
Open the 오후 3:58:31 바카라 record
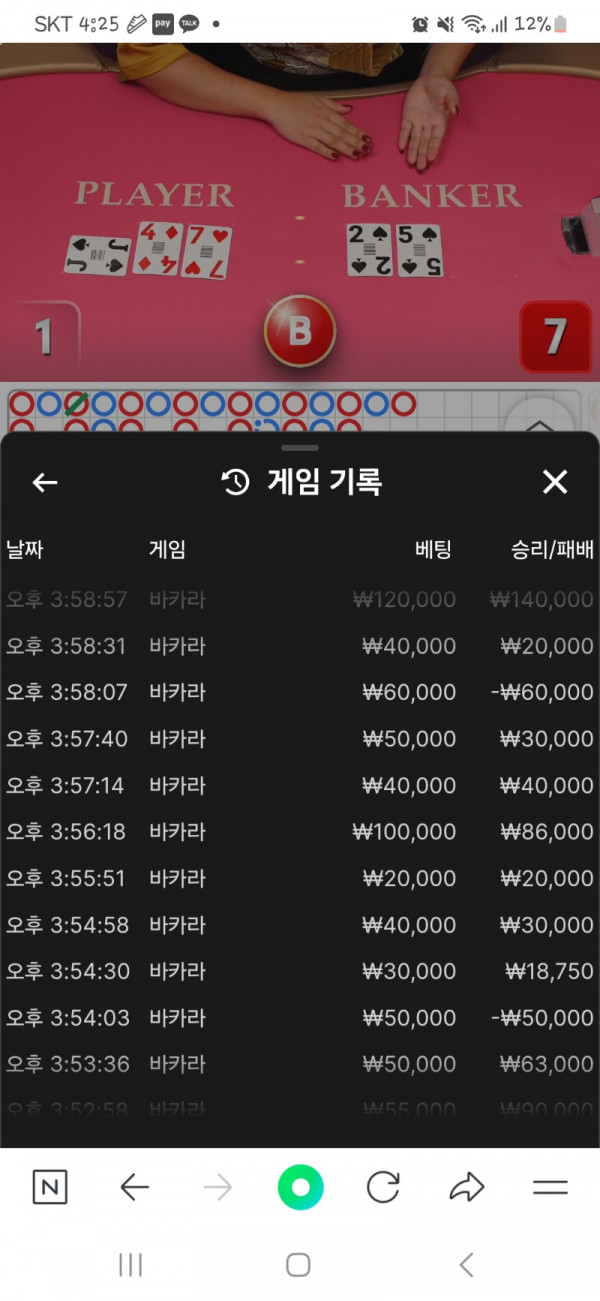[300, 646]
